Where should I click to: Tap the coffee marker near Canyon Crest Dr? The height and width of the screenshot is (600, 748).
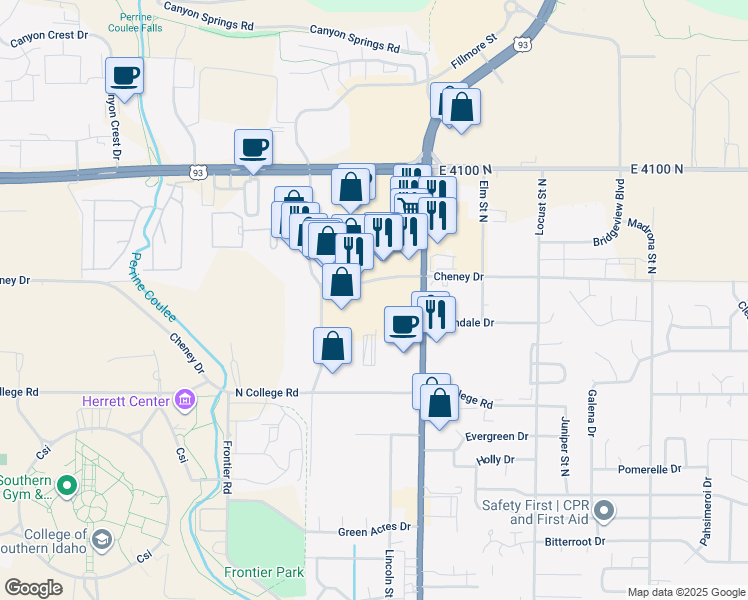(124, 75)
